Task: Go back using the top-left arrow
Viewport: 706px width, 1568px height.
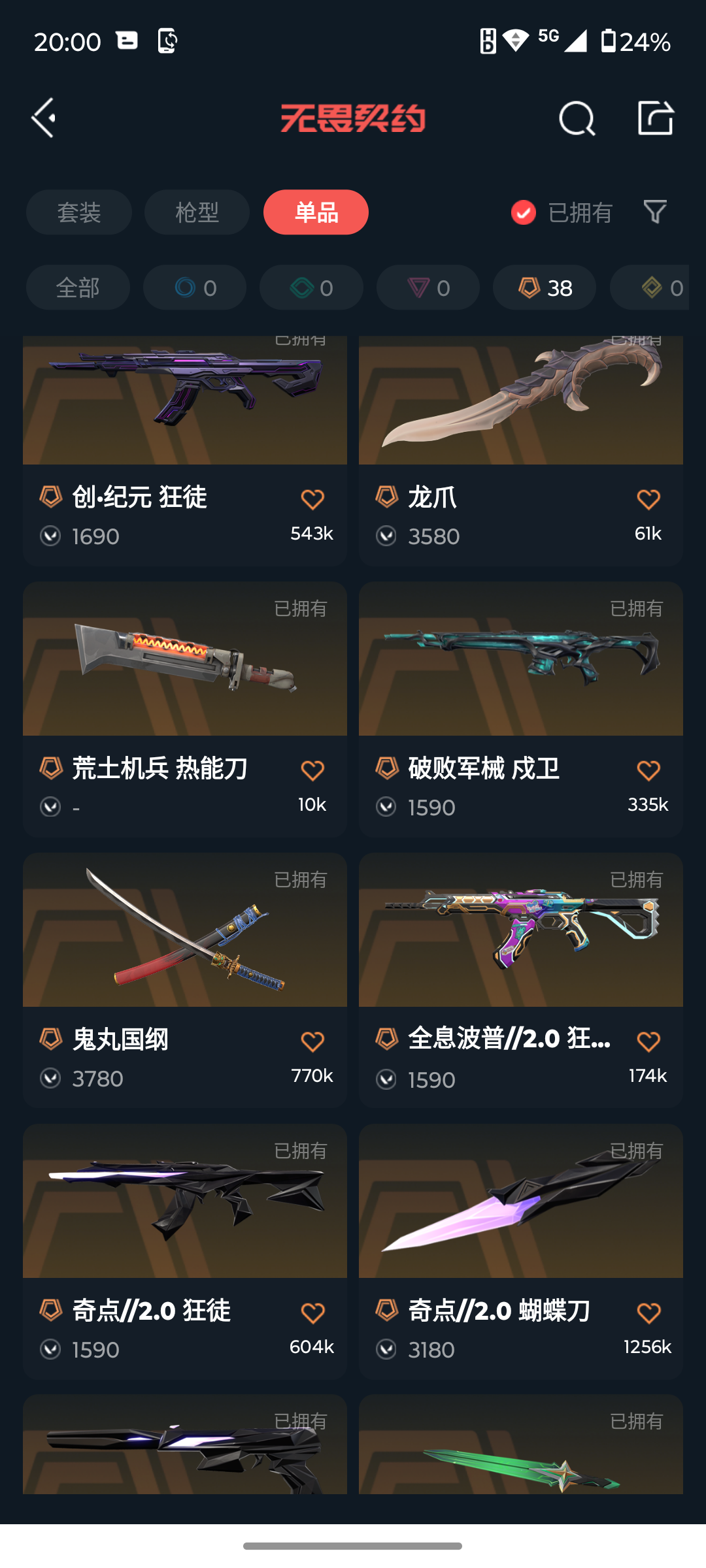Action: (x=44, y=118)
